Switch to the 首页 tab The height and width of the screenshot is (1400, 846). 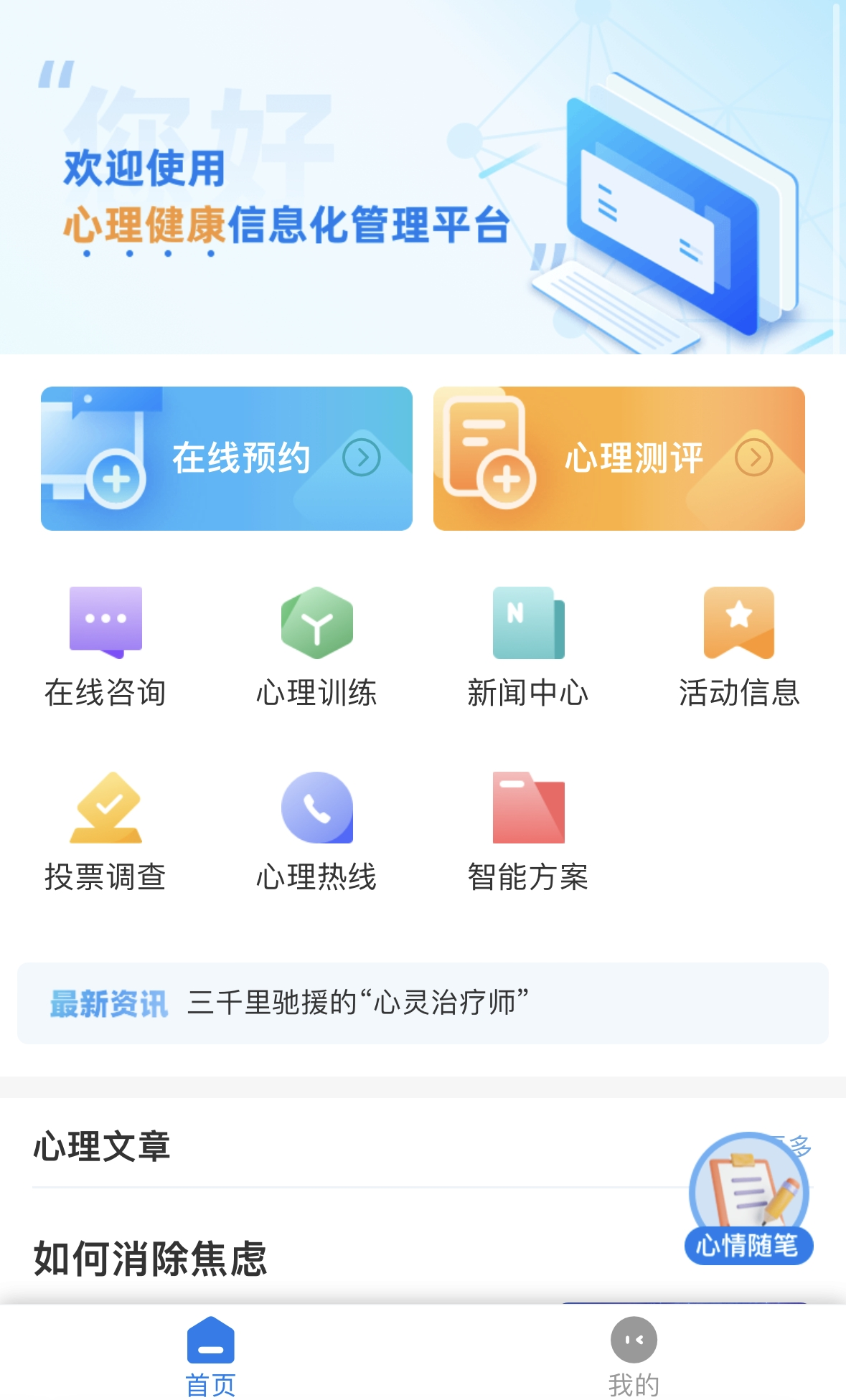coord(210,1356)
